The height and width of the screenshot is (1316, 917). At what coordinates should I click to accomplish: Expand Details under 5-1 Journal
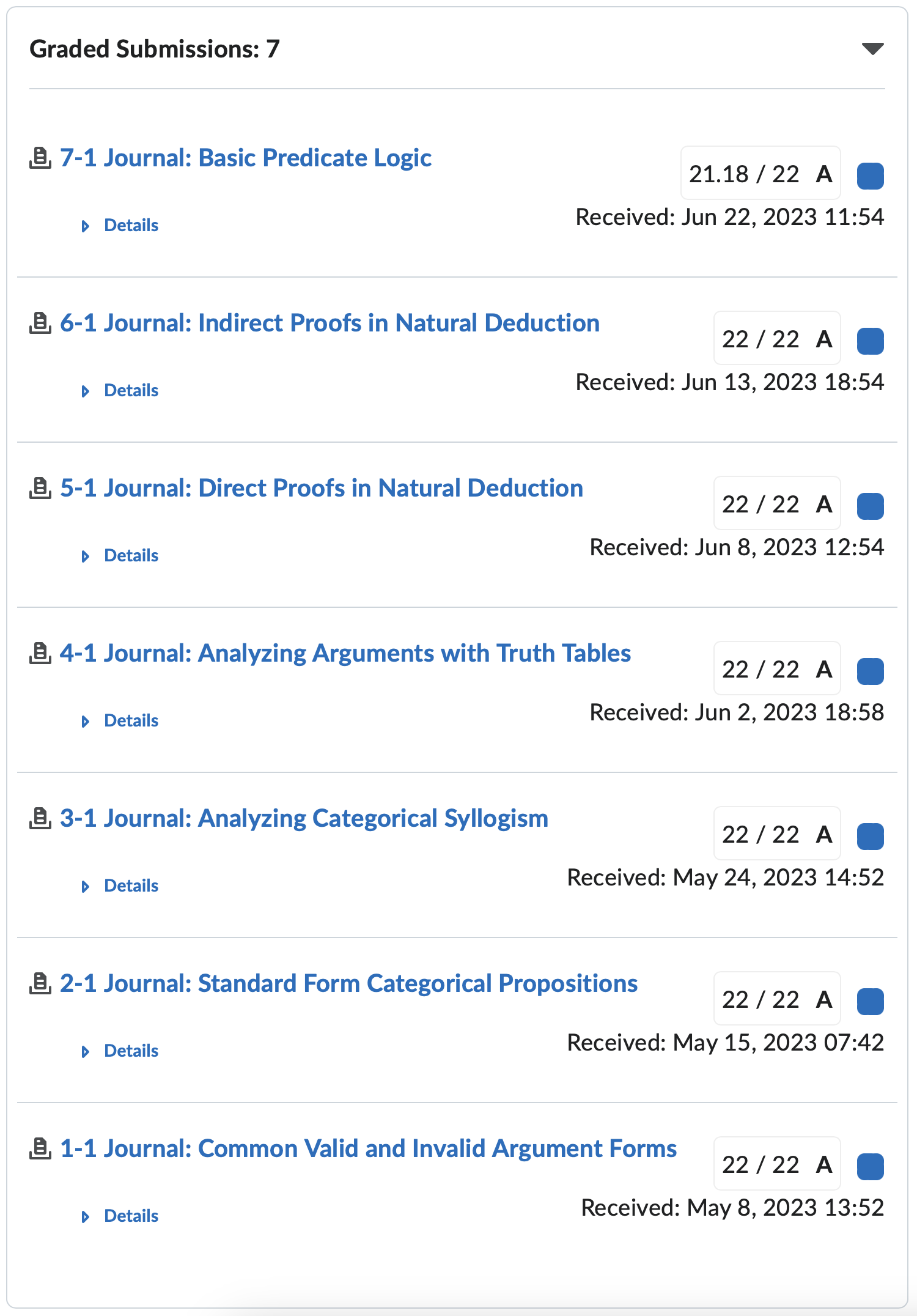click(x=130, y=556)
